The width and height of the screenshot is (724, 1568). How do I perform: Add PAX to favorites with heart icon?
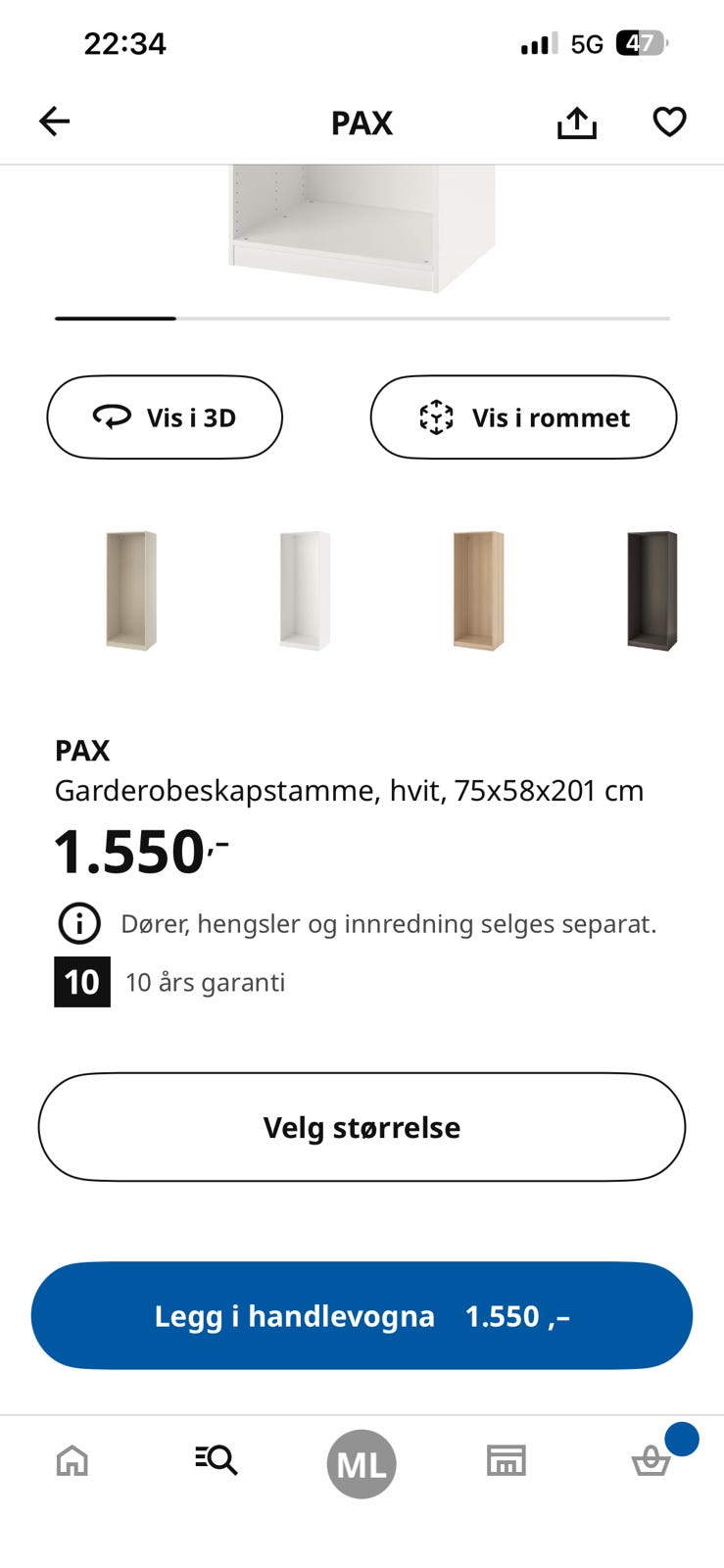point(669,122)
